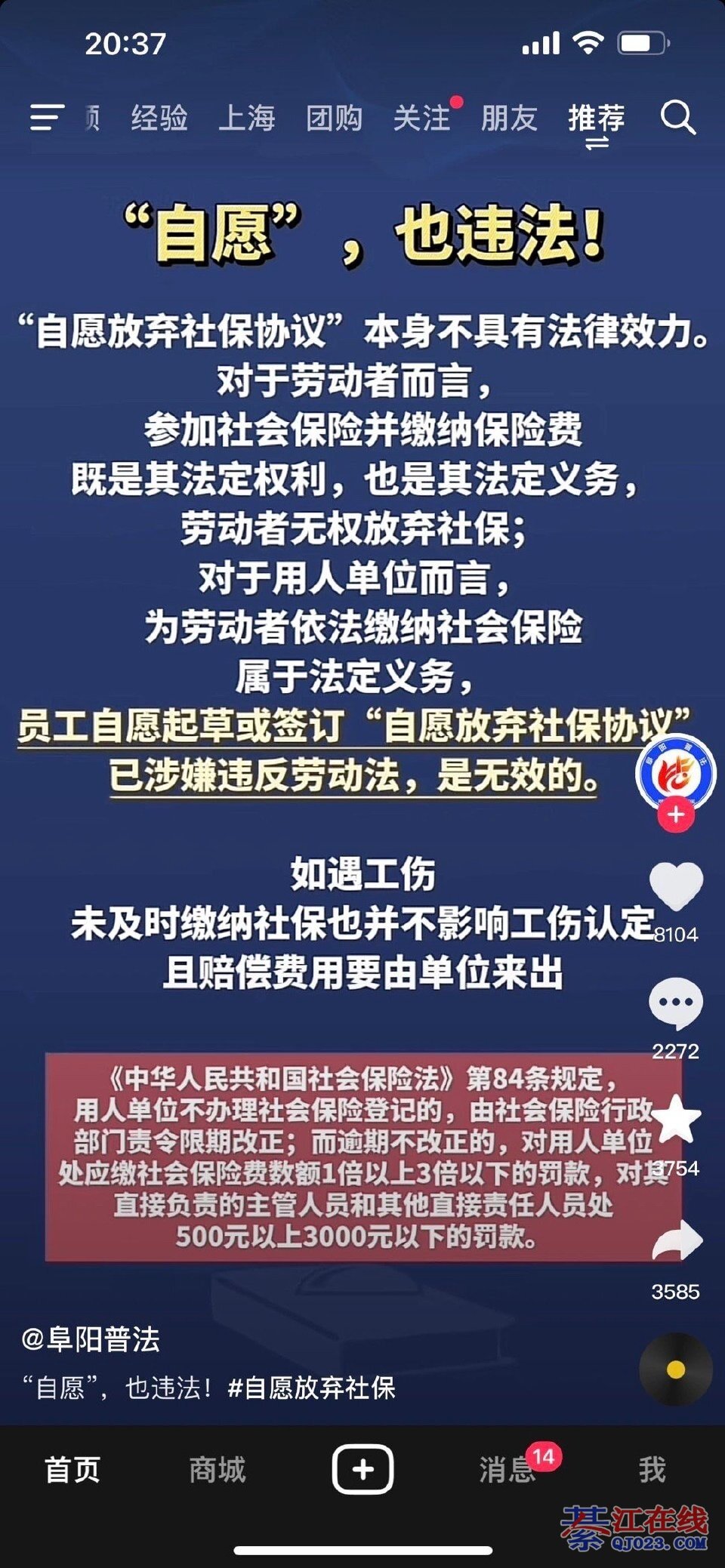Switch to the 上海 tab
725x1568 pixels.
[x=246, y=118]
